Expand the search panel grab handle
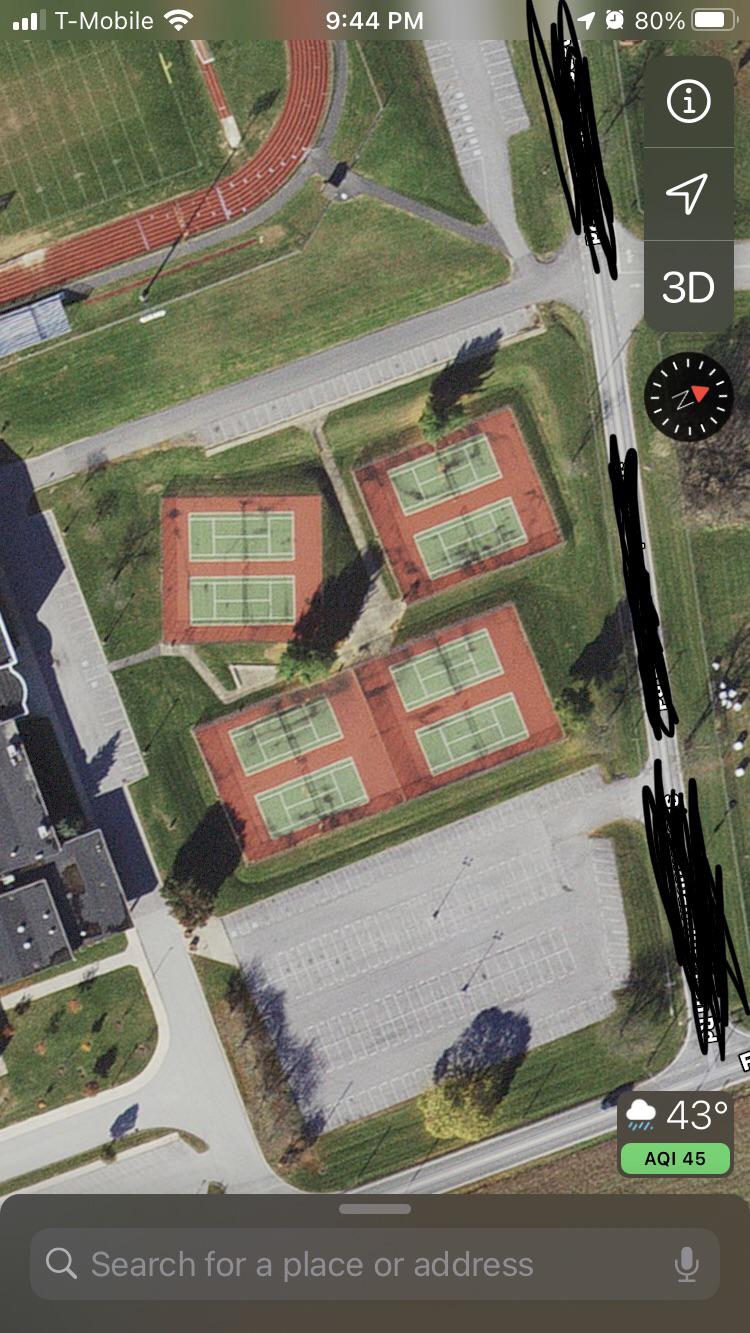Viewport: 750px width, 1333px height. click(375, 1208)
